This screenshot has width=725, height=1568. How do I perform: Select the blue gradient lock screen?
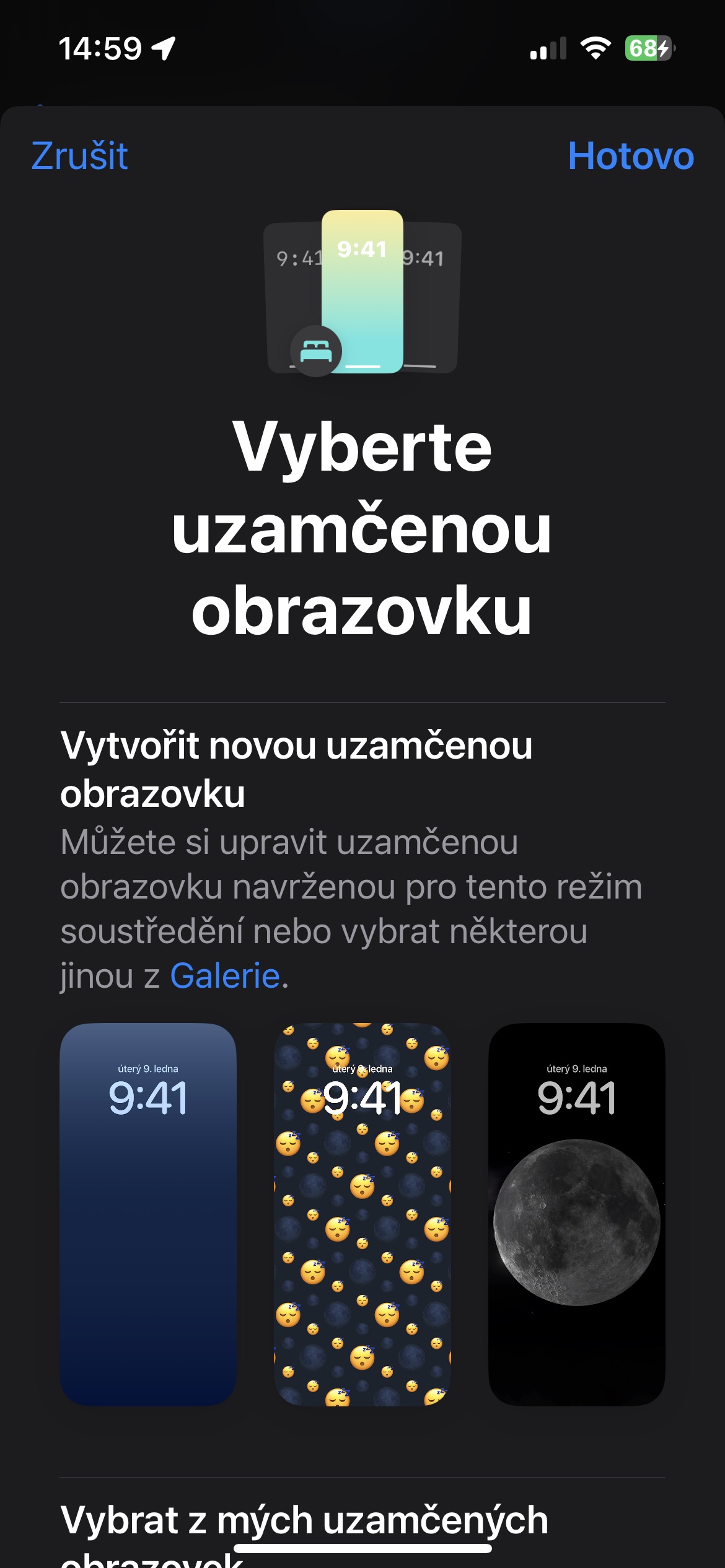coord(148,1214)
